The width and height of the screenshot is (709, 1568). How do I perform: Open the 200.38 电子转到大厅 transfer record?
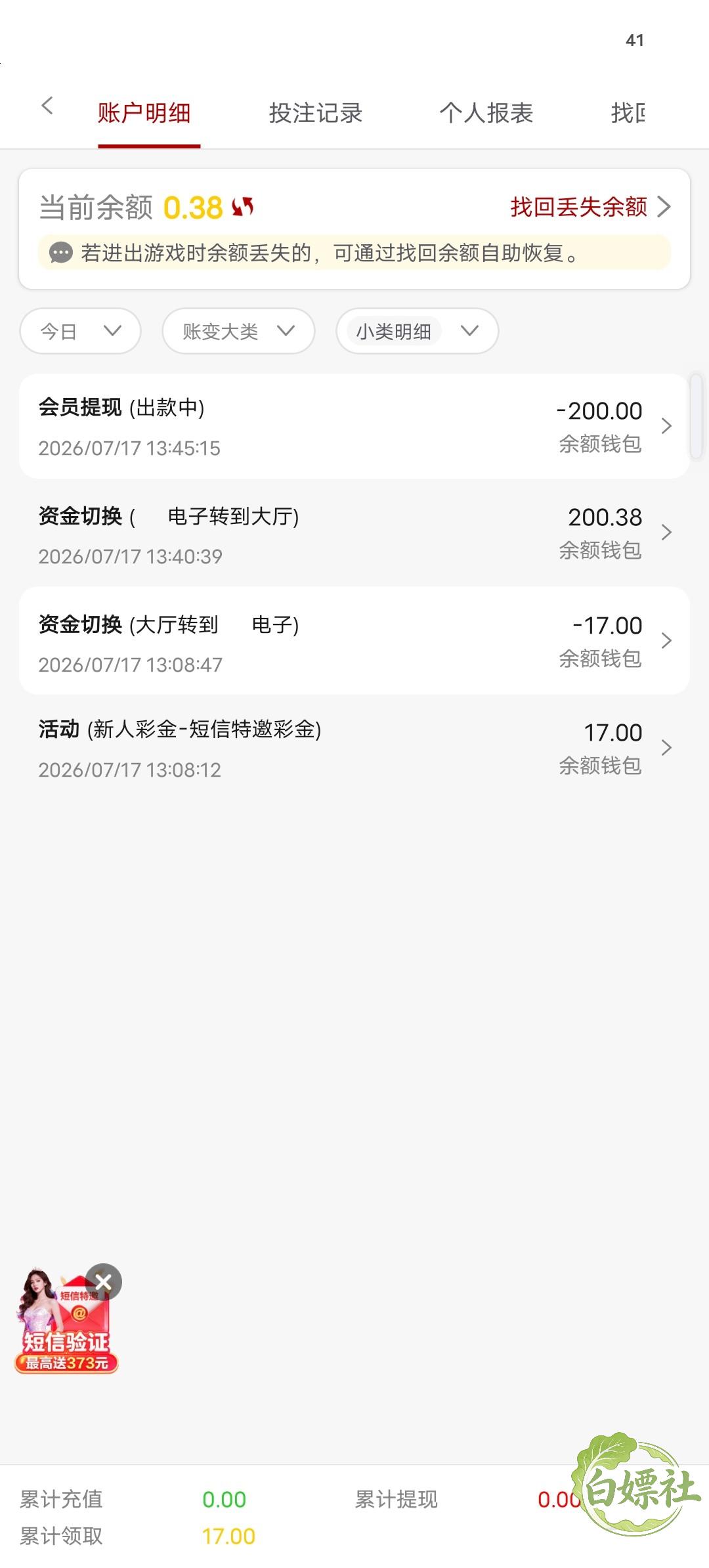[354, 533]
